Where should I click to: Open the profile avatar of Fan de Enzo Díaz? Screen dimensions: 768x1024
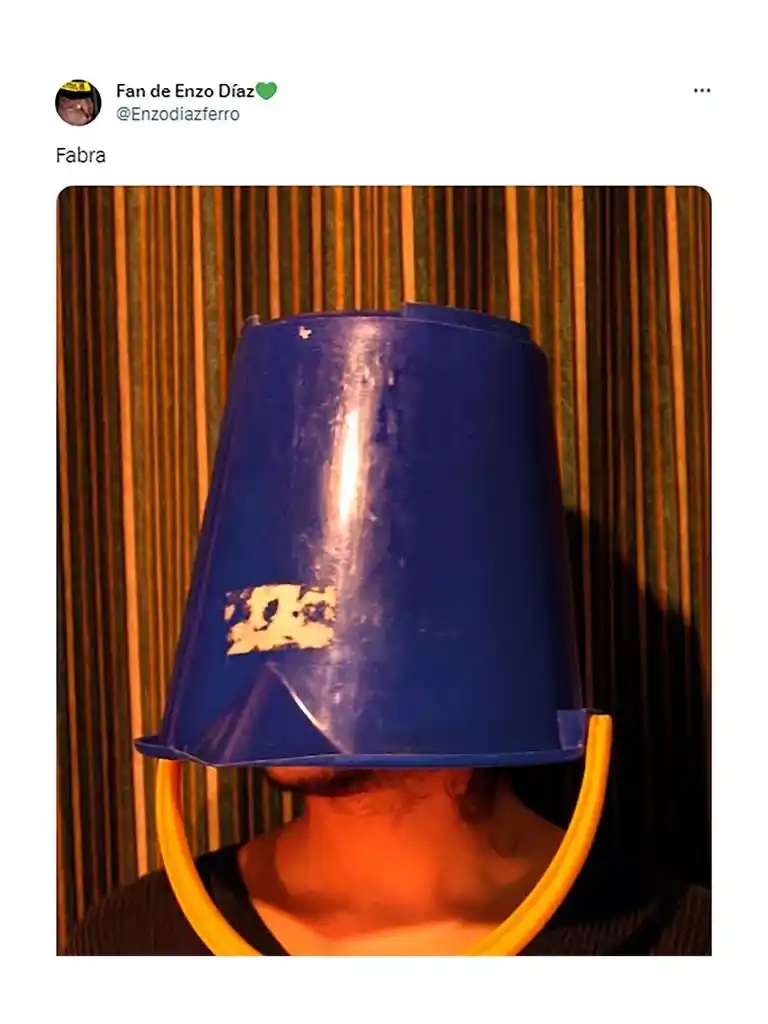coord(78,102)
